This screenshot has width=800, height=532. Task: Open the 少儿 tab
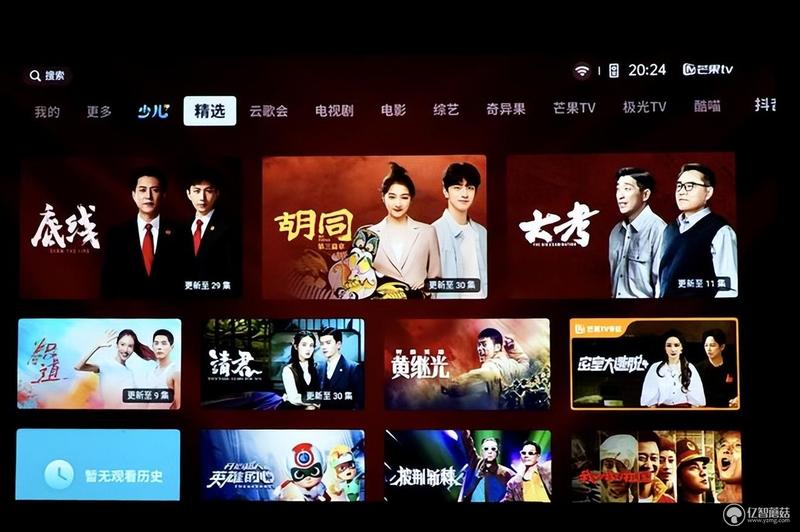153,111
